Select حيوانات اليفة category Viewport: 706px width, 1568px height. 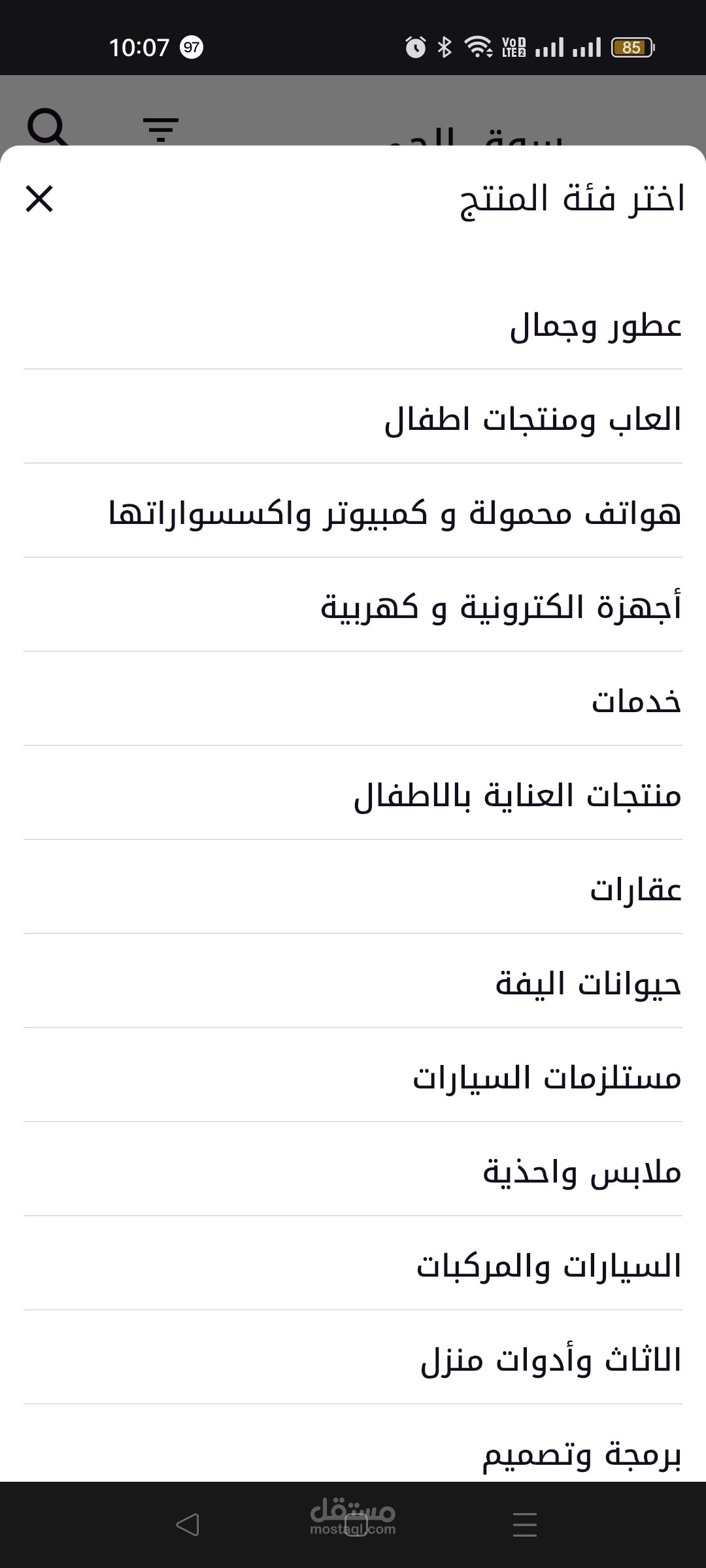tap(588, 984)
